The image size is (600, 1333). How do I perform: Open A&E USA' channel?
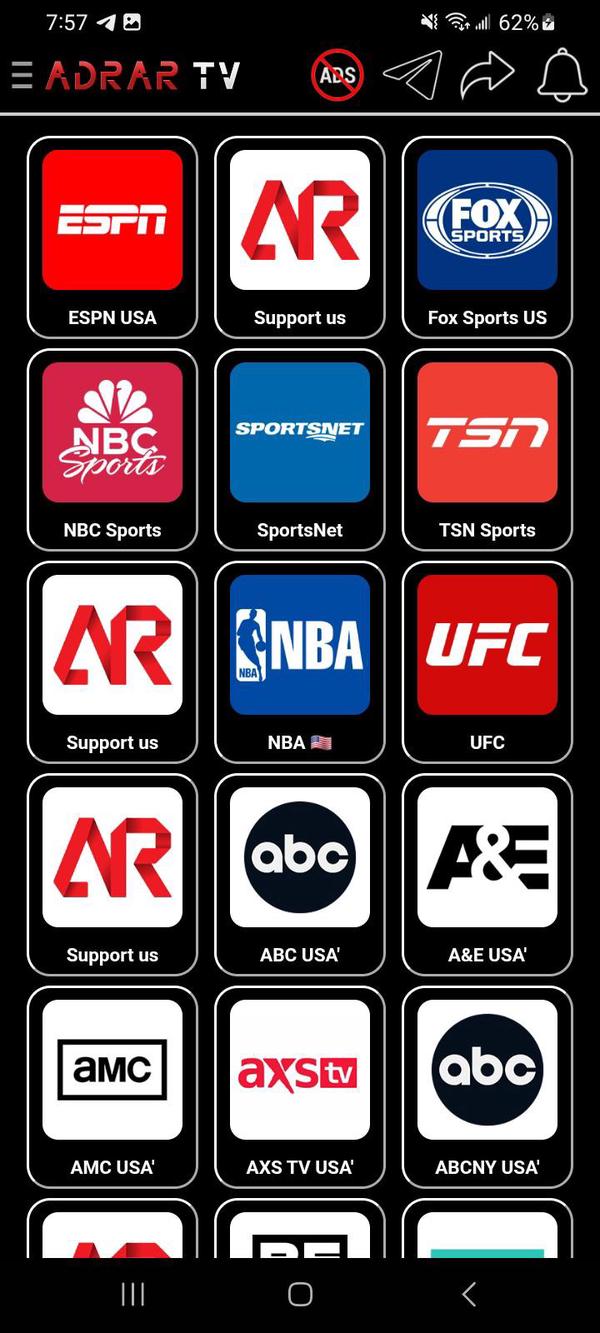tap(487, 874)
